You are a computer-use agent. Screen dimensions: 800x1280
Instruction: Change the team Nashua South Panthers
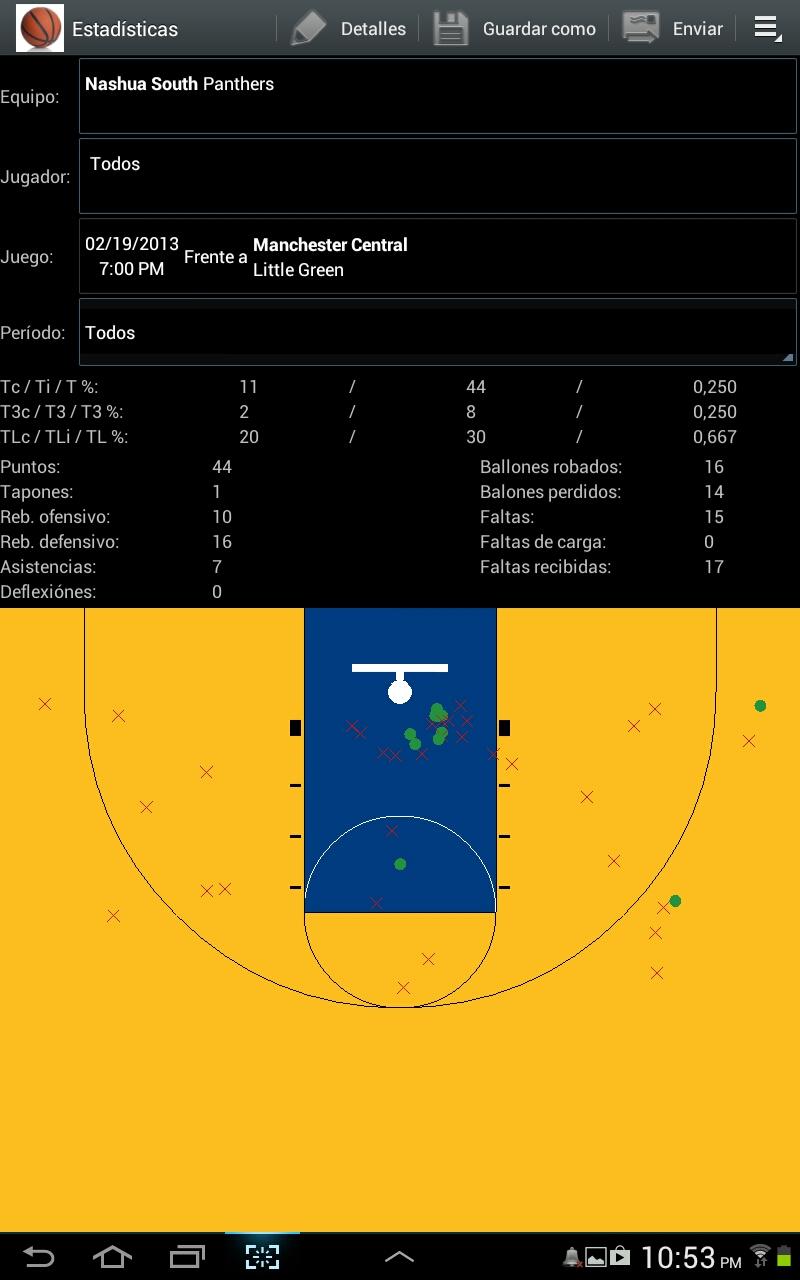(x=437, y=96)
